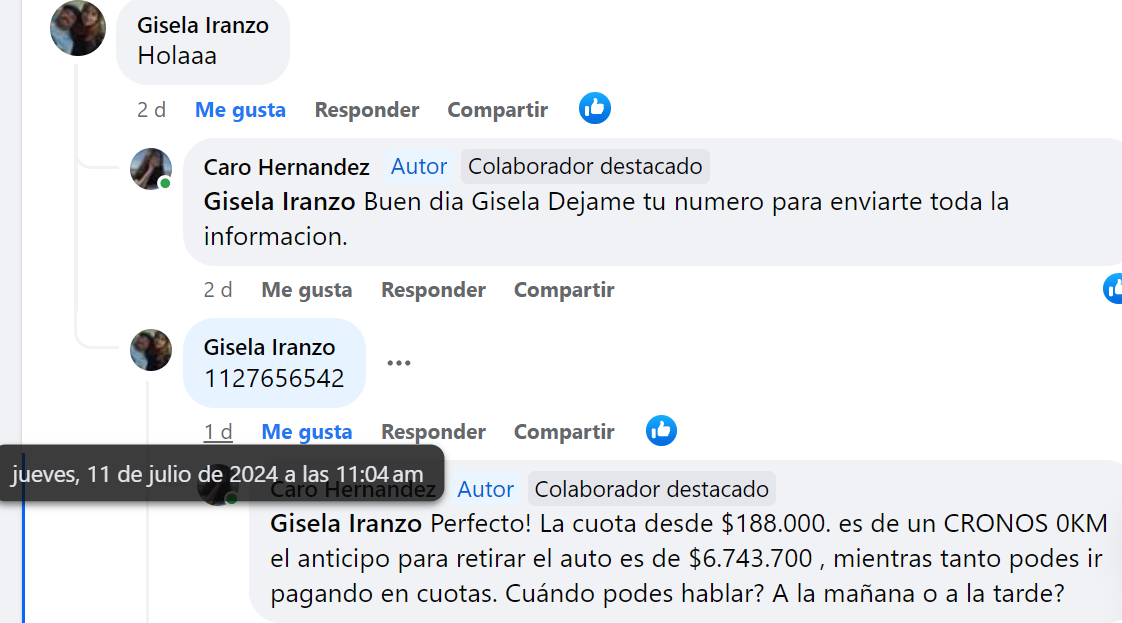The height and width of the screenshot is (623, 1122).
Task: Reply to Caro Hernandez's Buen dia comment
Action: (x=432, y=290)
